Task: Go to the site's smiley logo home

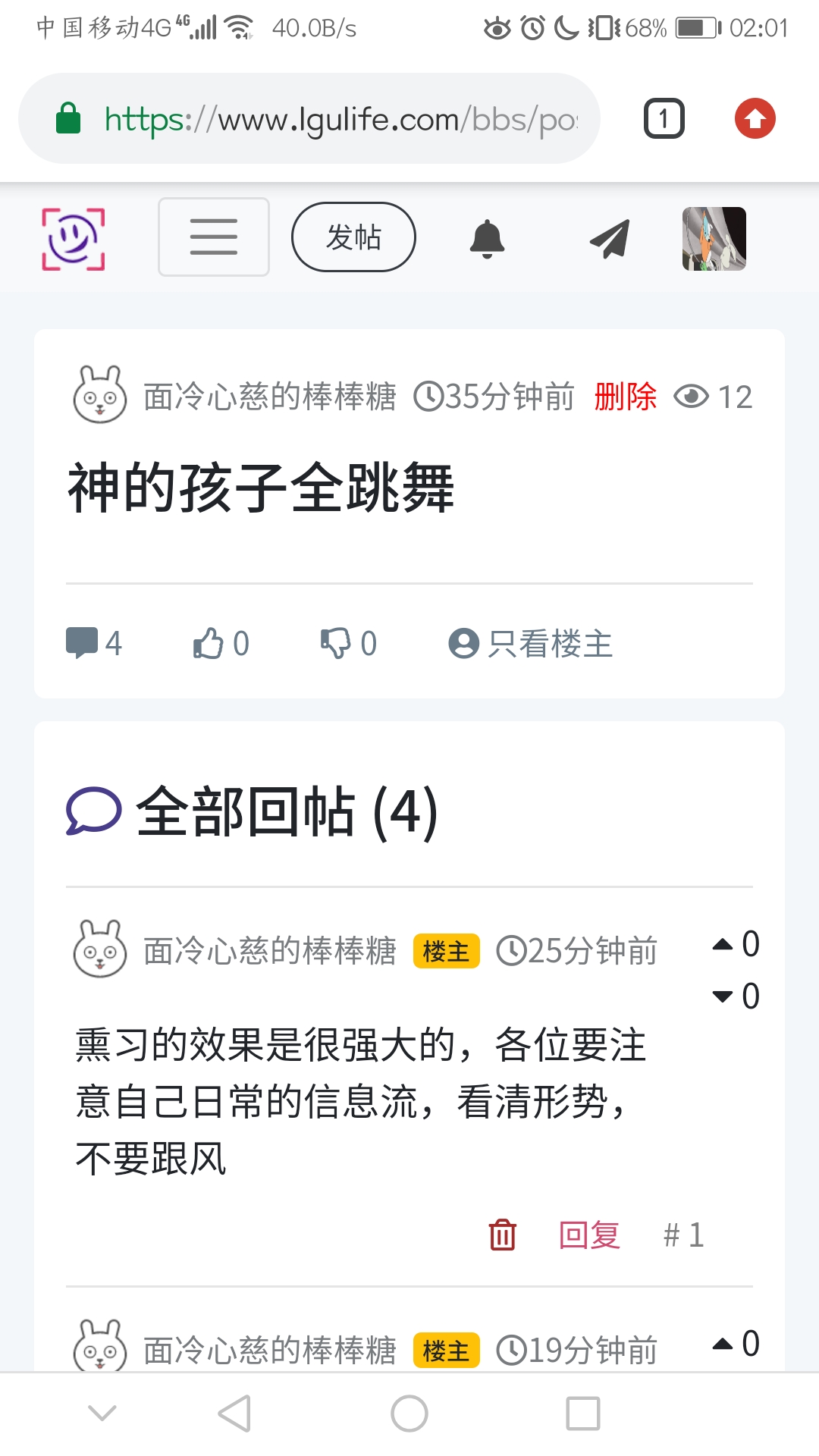Action: point(74,238)
